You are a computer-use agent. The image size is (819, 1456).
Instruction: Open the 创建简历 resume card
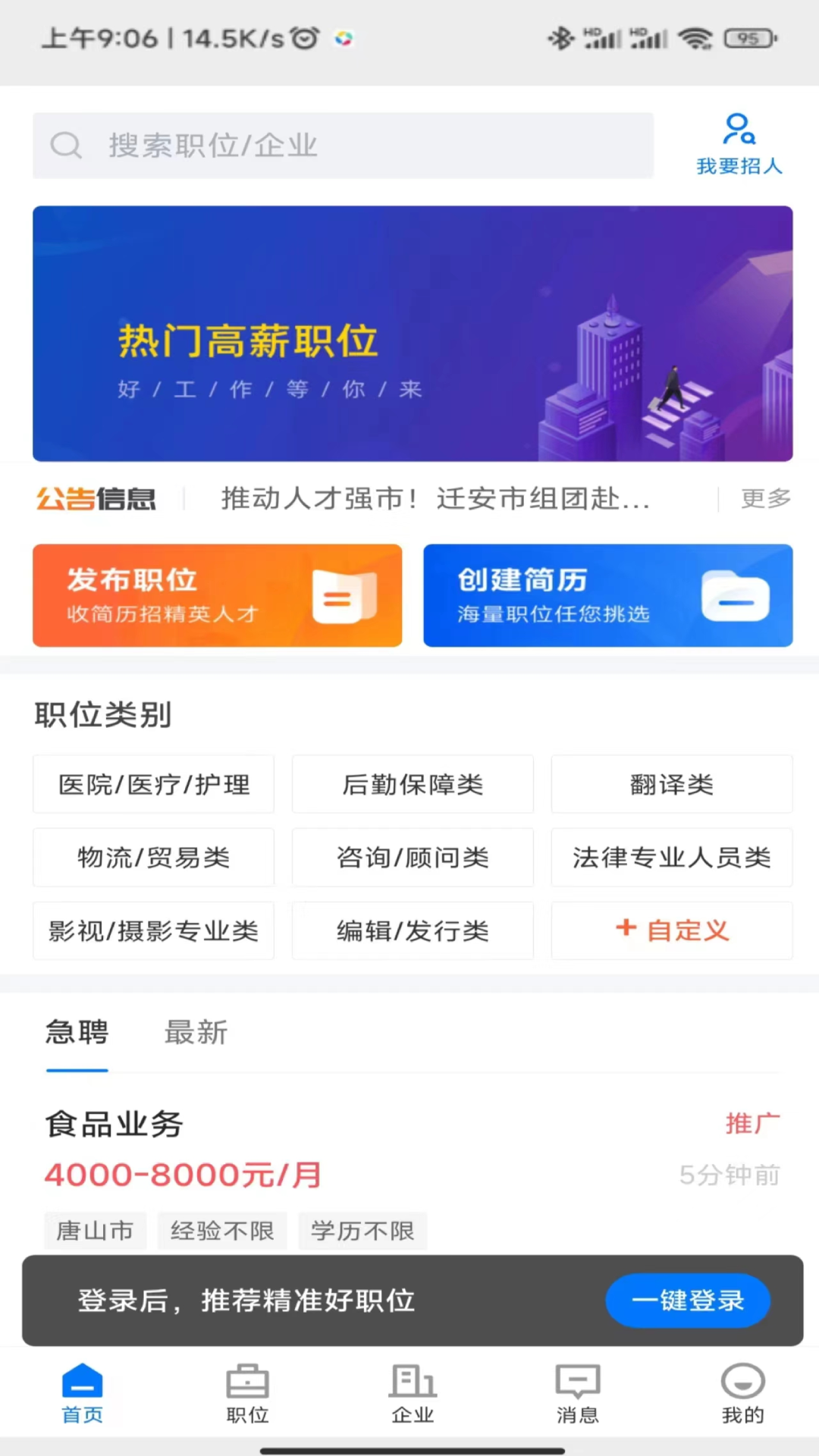click(x=607, y=595)
